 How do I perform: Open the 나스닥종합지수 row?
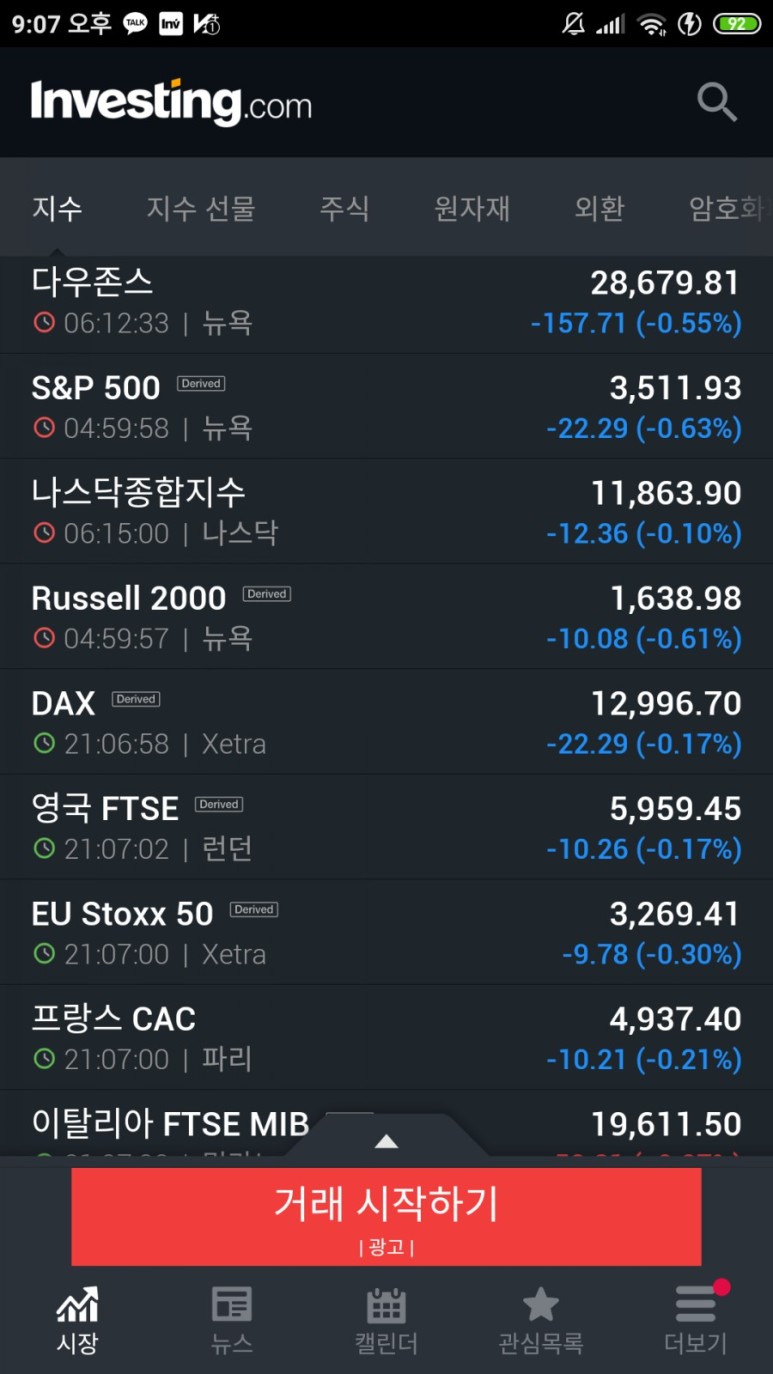click(x=386, y=511)
